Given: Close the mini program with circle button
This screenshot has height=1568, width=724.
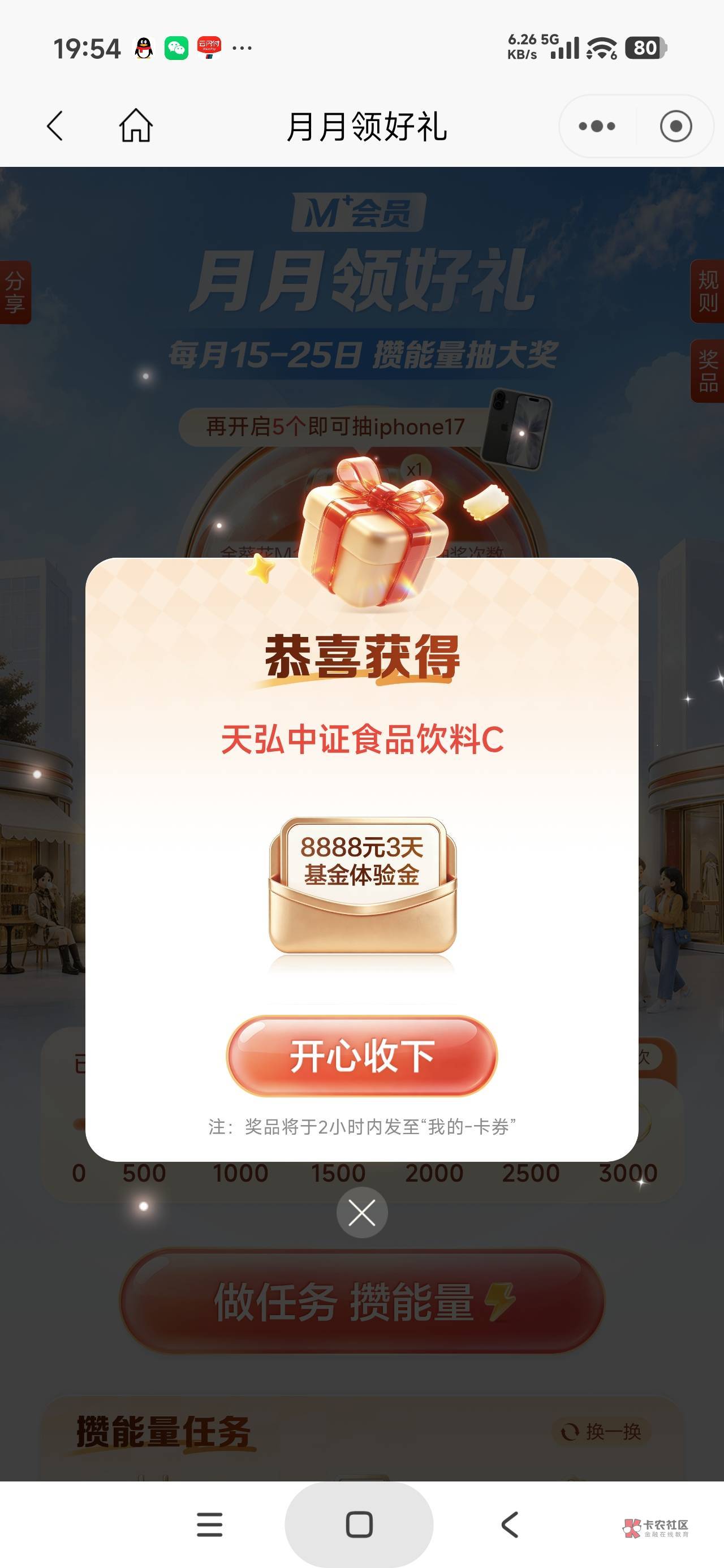Looking at the screenshot, I should click(676, 126).
